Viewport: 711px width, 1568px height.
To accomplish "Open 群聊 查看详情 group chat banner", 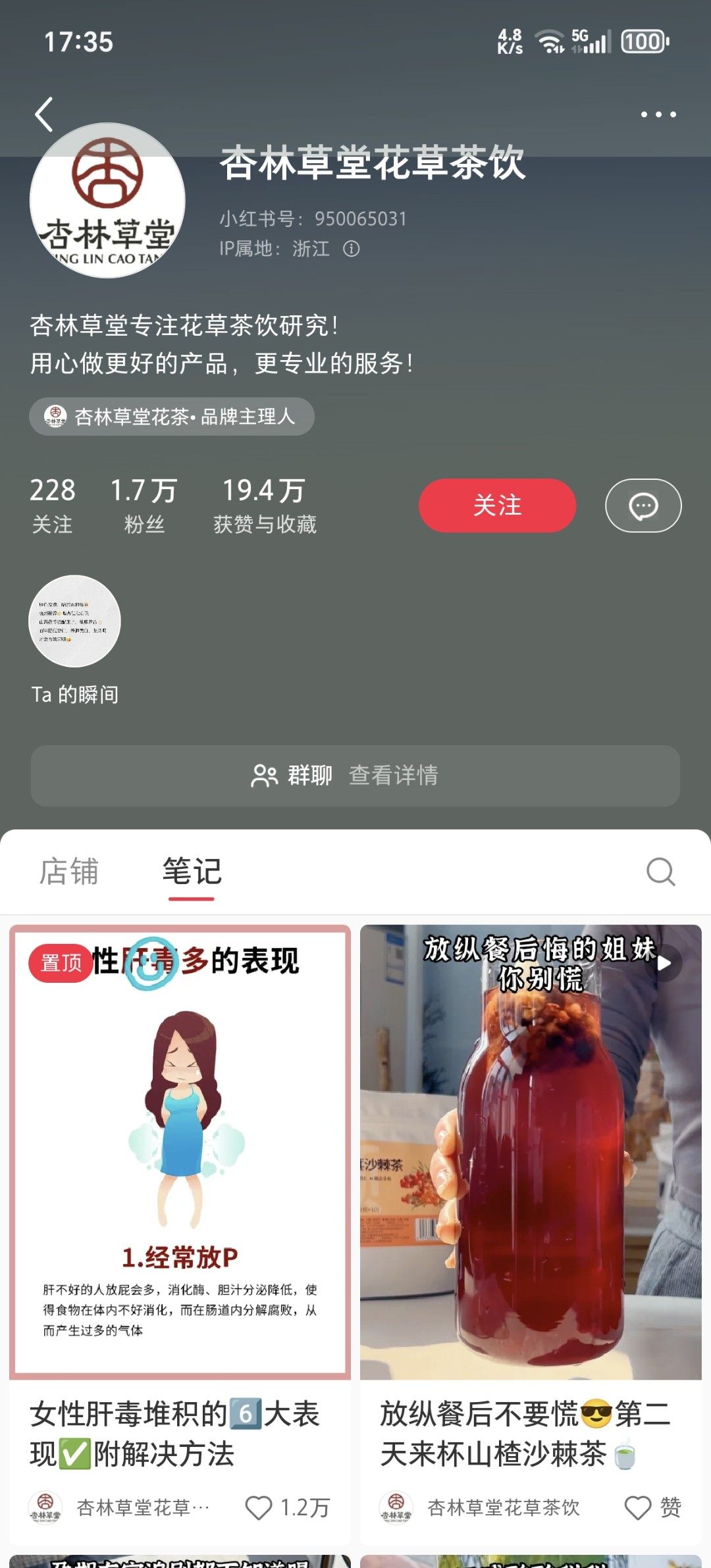I will [355, 775].
